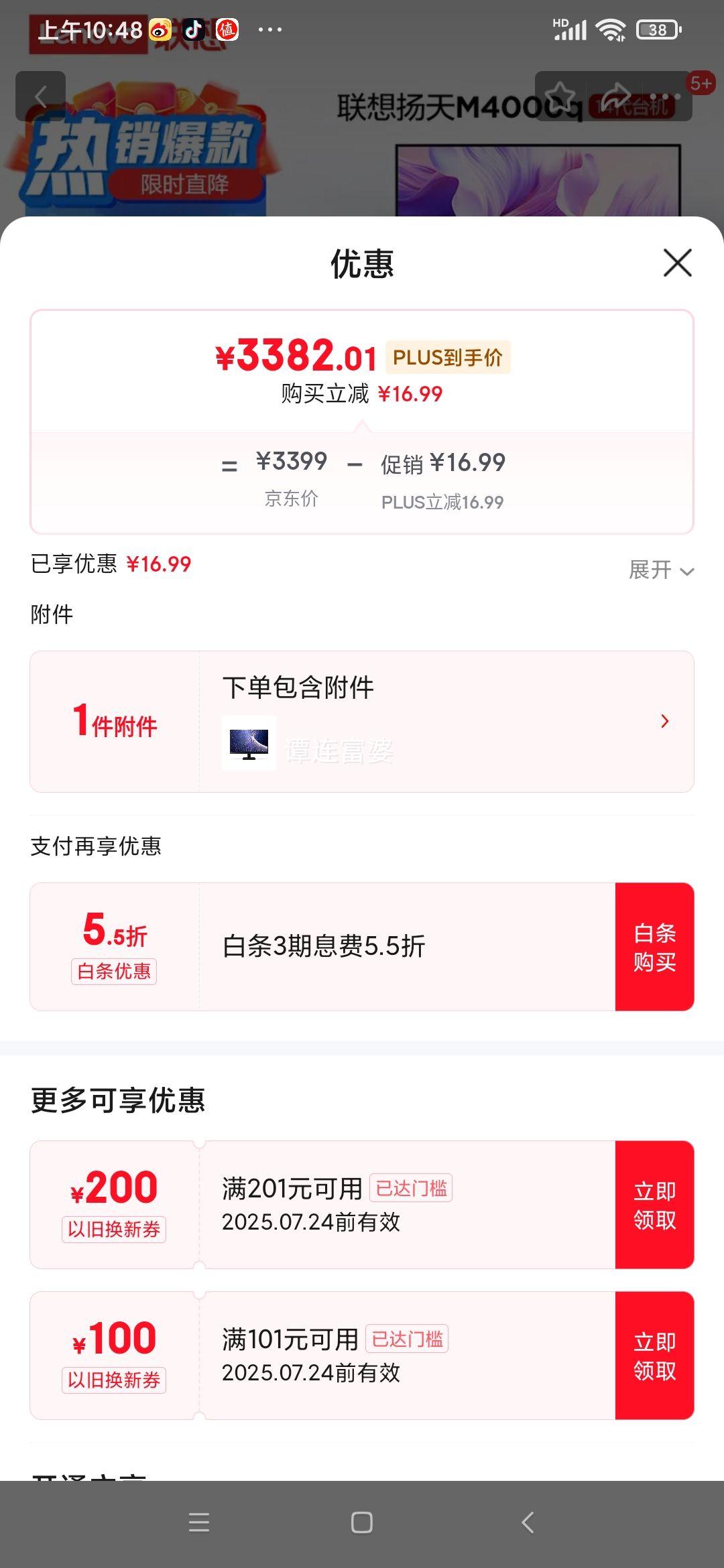Open the system recent apps menu
This screenshot has height=1568, width=724.
point(199,1522)
